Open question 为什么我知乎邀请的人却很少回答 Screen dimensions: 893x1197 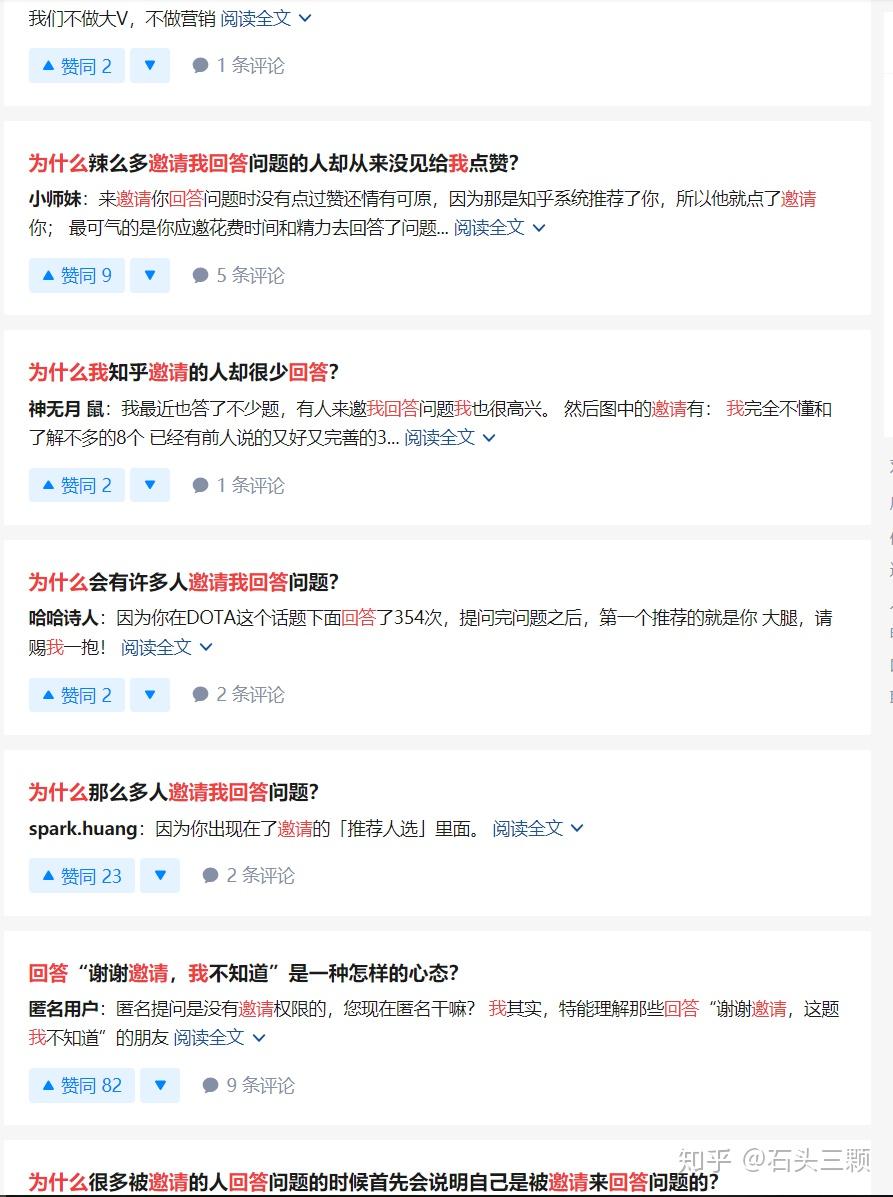pyautogui.click(x=183, y=373)
